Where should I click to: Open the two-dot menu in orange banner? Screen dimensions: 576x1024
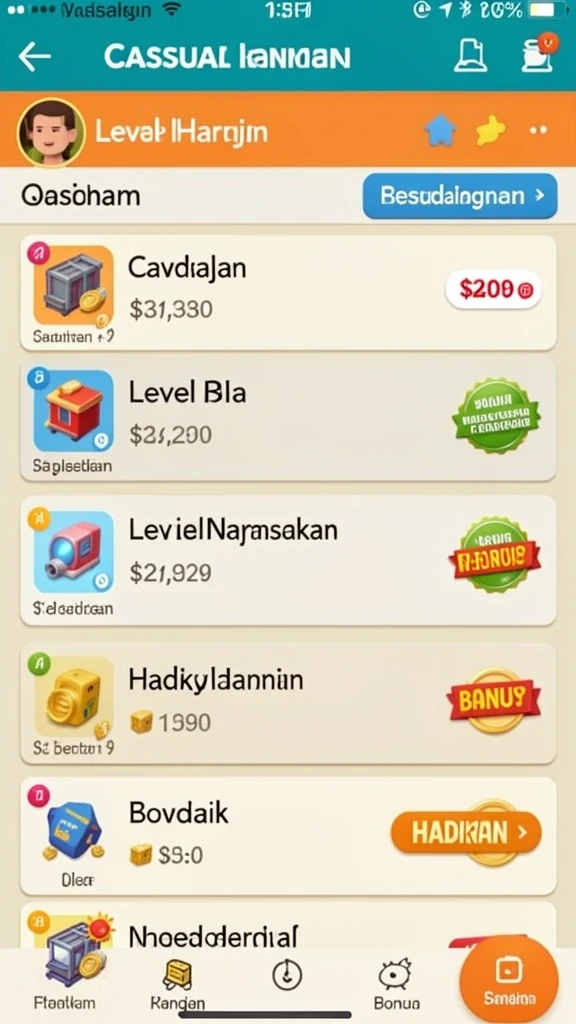coord(538,131)
